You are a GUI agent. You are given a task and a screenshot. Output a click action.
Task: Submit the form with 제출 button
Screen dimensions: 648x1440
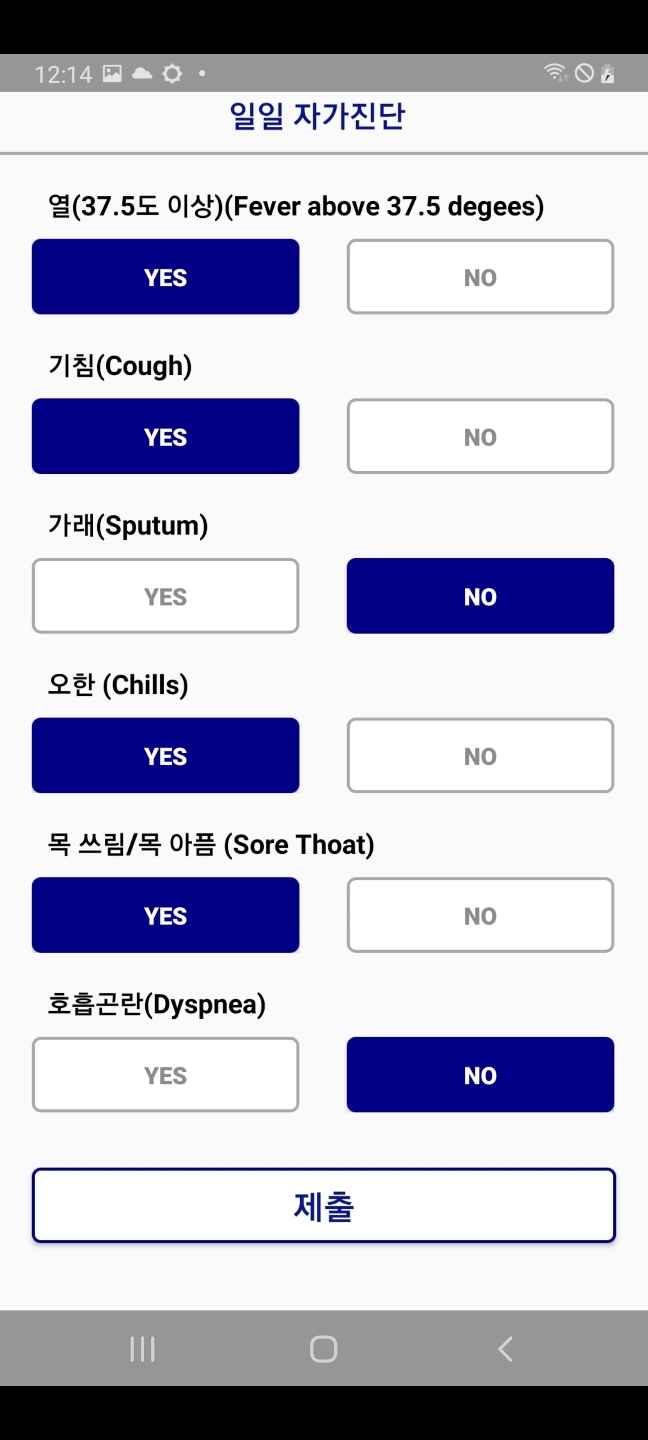click(x=323, y=1206)
